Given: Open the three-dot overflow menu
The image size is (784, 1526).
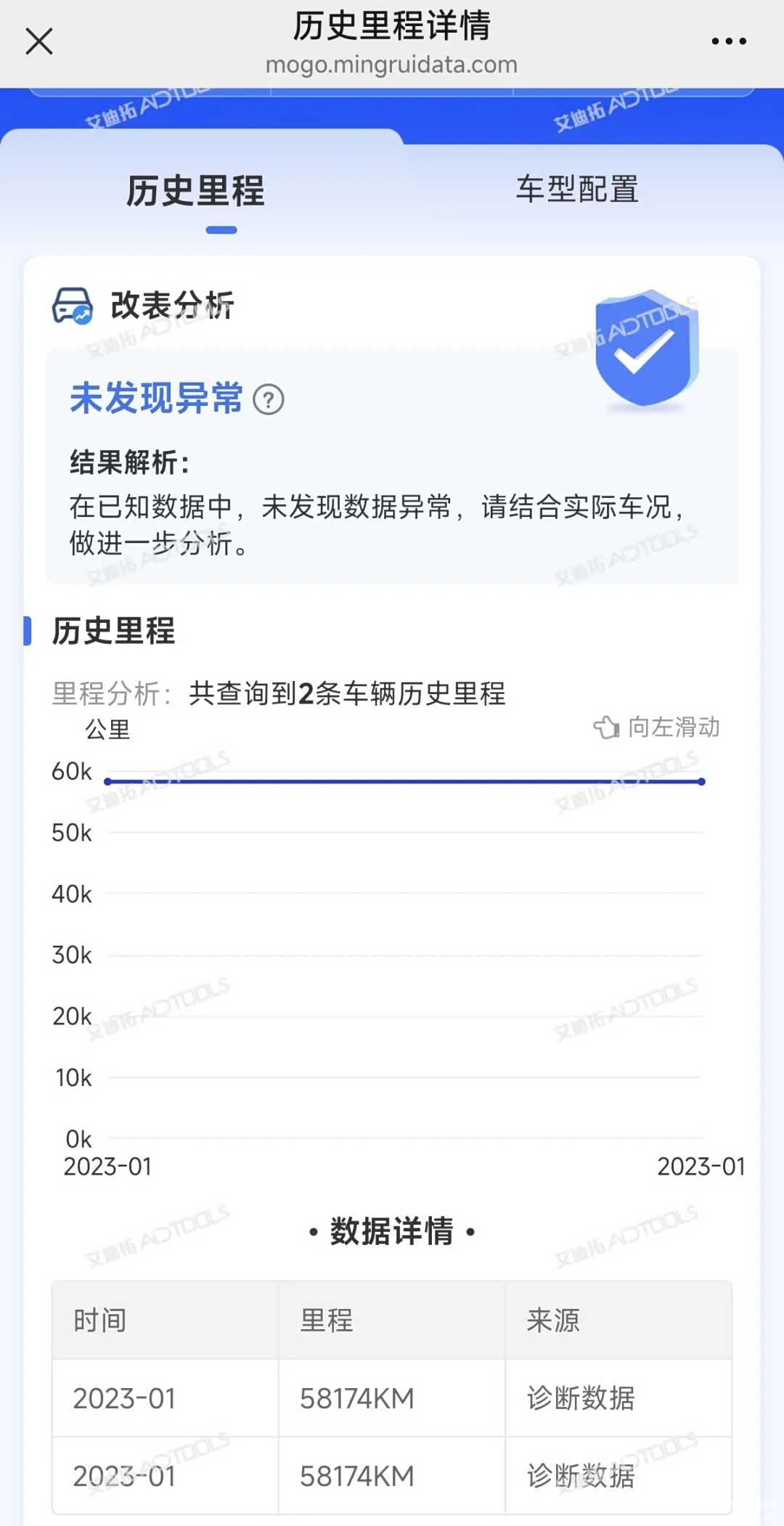Looking at the screenshot, I should [728, 42].
